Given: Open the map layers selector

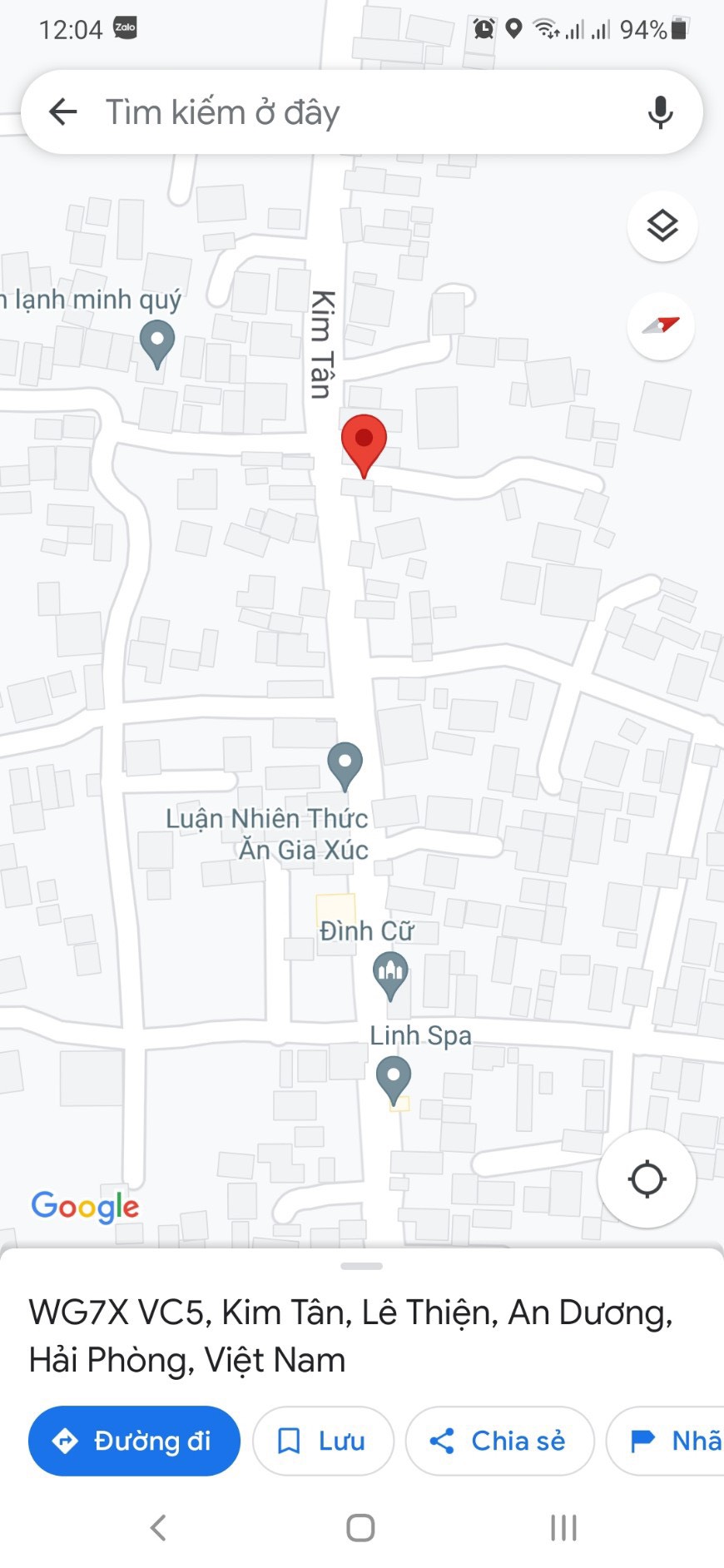Looking at the screenshot, I should pyautogui.click(x=662, y=226).
